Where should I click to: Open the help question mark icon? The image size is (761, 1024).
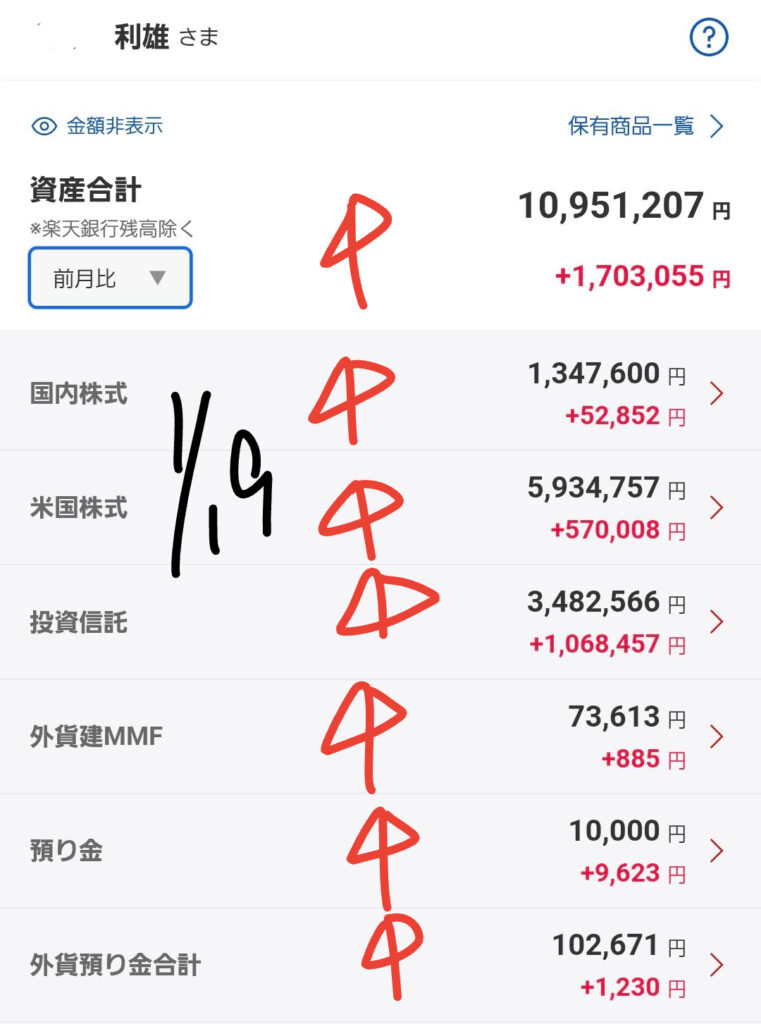click(x=709, y=39)
